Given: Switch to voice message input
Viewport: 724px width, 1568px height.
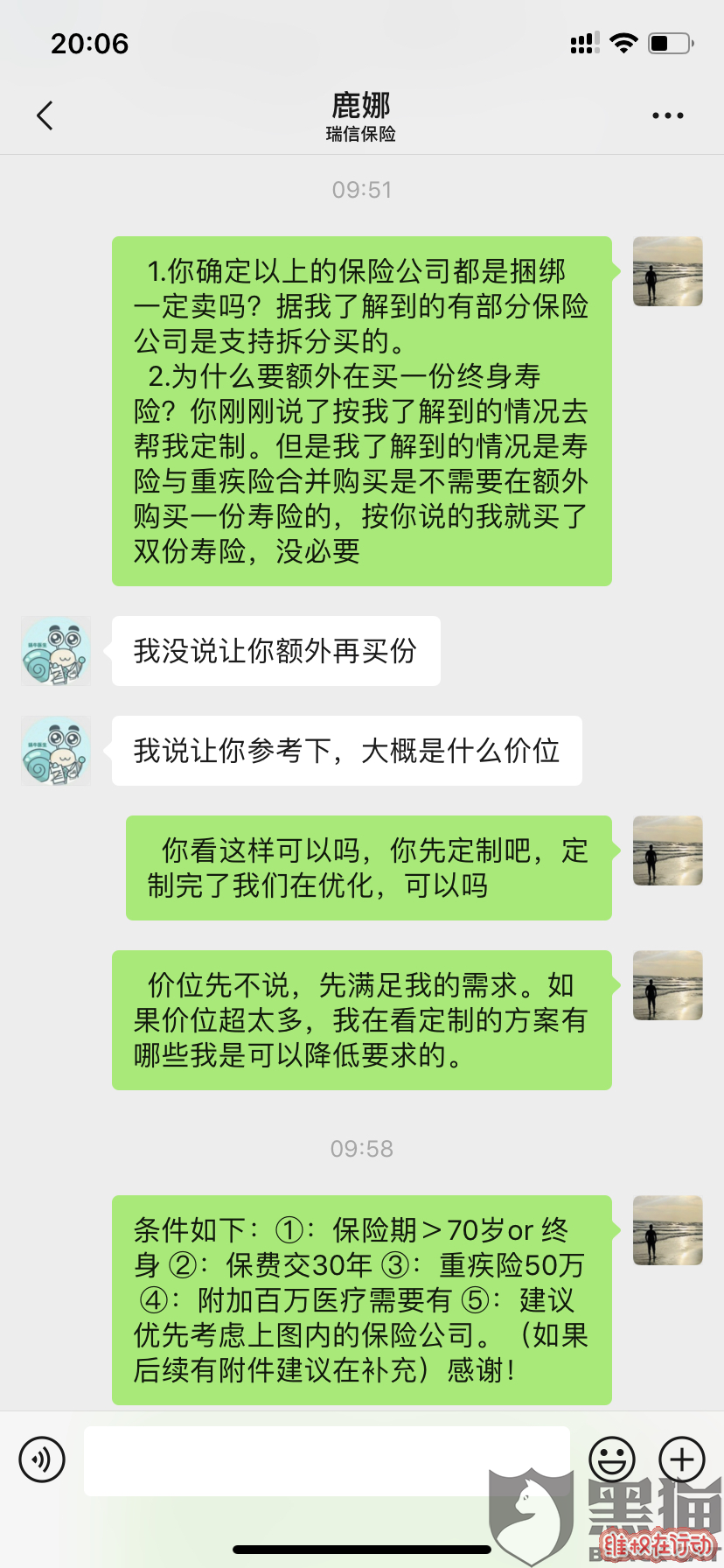Looking at the screenshot, I should click(x=42, y=1459).
